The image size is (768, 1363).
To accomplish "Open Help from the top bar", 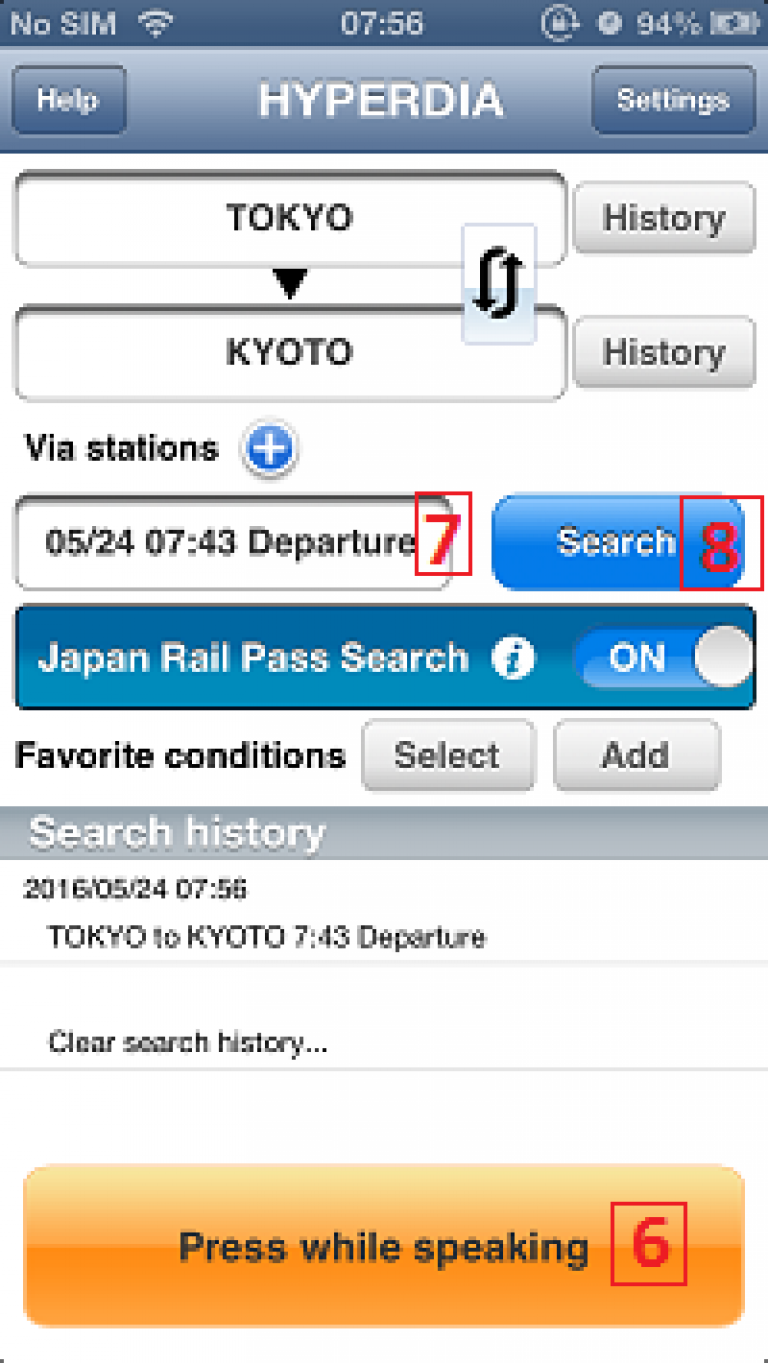I will pos(68,99).
